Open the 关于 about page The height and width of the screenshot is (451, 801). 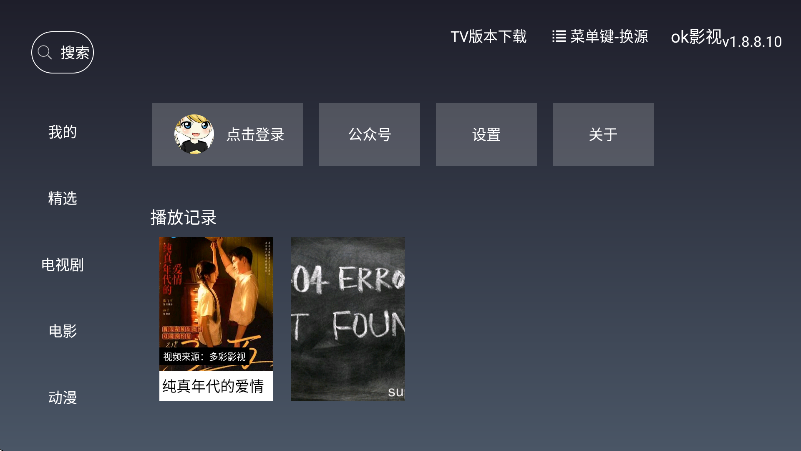[603, 134]
